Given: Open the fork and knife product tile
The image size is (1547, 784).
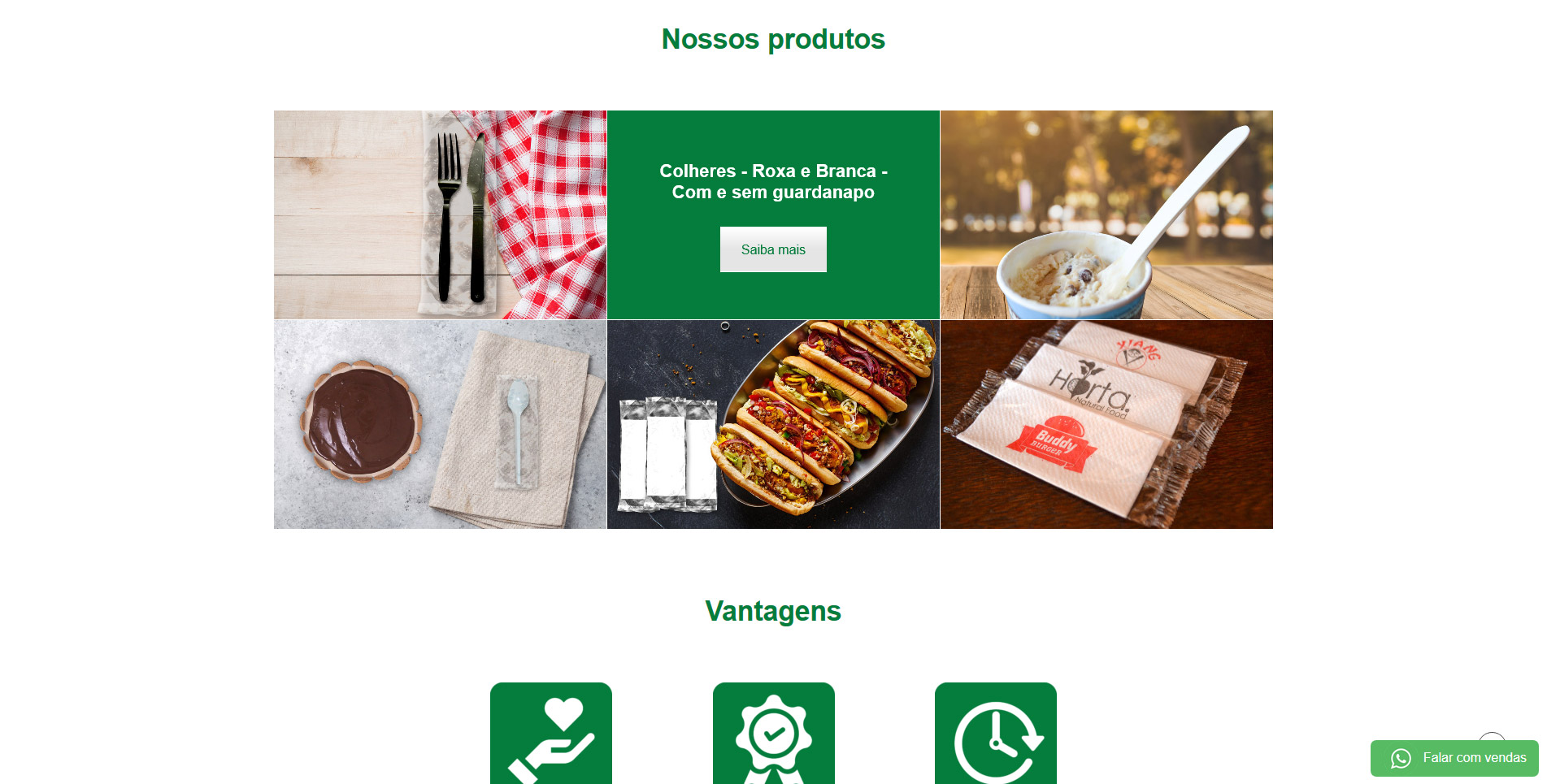Looking at the screenshot, I should [440, 214].
